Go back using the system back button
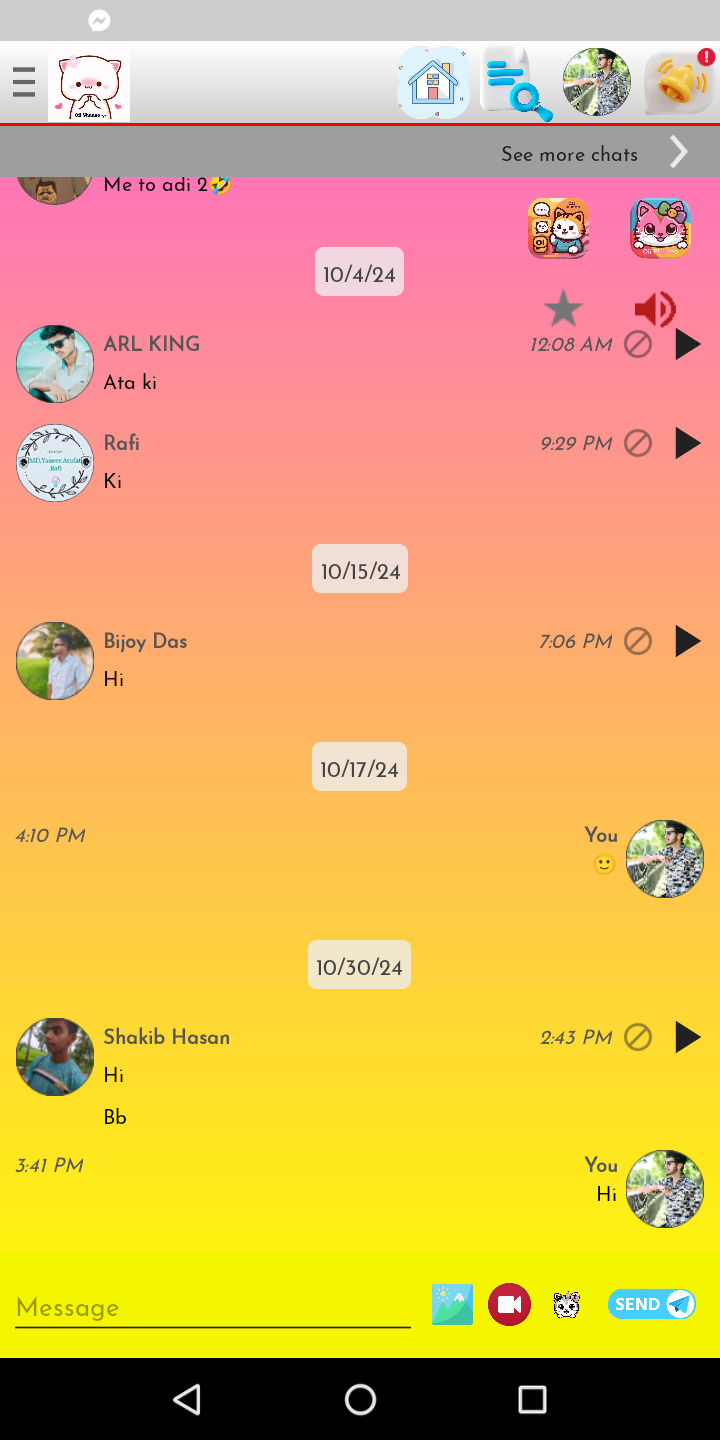Screen dimensions: 720x1440 pyautogui.click(x=187, y=1399)
